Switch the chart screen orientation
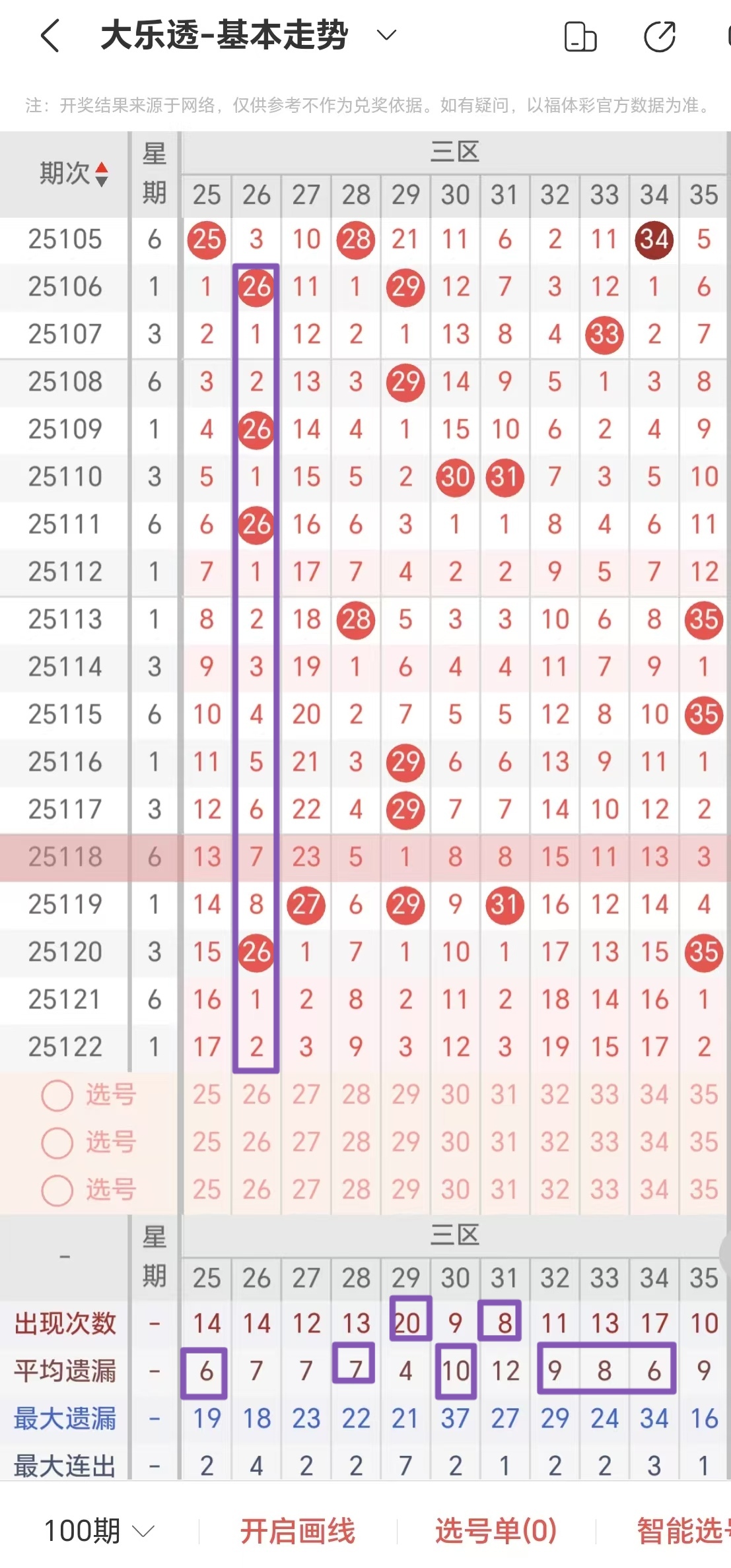This screenshot has height=1568, width=731. tap(580, 36)
